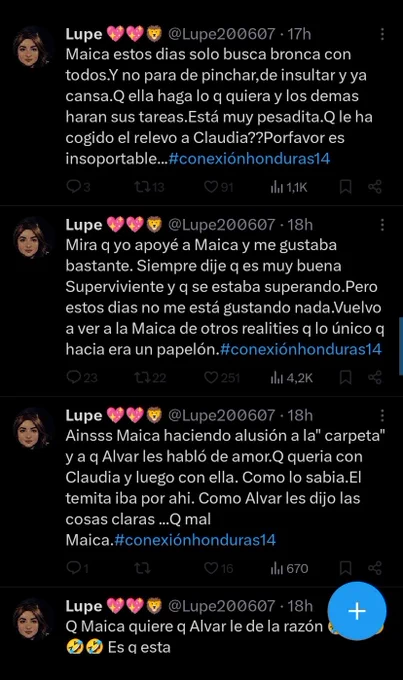The image size is (403, 680).
Task: Open hashtag link after 'Q mal Maica.'
Action: pyautogui.click(x=195, y=540)
